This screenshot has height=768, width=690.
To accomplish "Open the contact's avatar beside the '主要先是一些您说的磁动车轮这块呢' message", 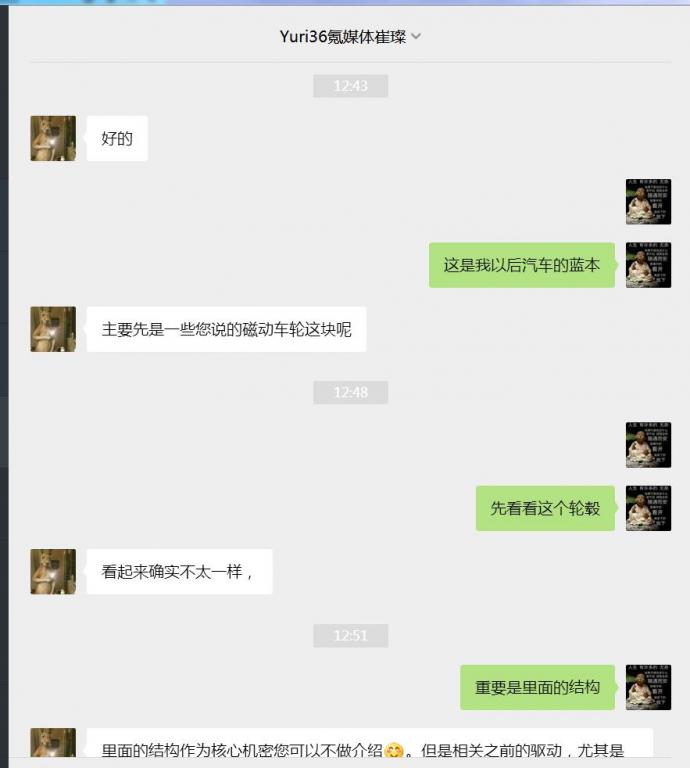I will coord(53,329).
